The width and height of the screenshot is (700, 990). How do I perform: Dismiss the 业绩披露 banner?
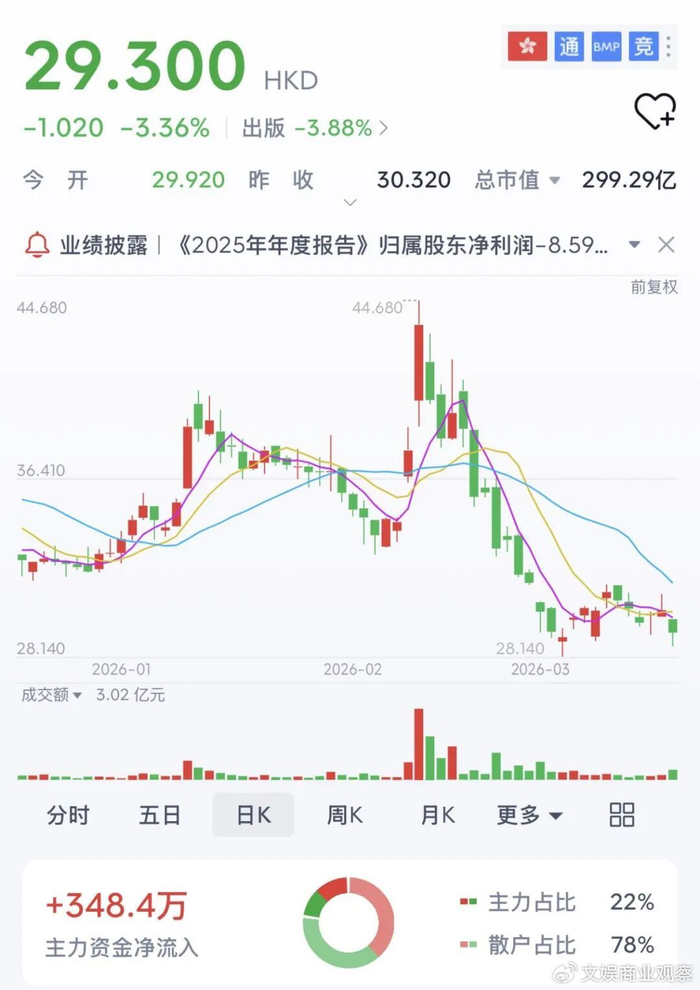667,245
